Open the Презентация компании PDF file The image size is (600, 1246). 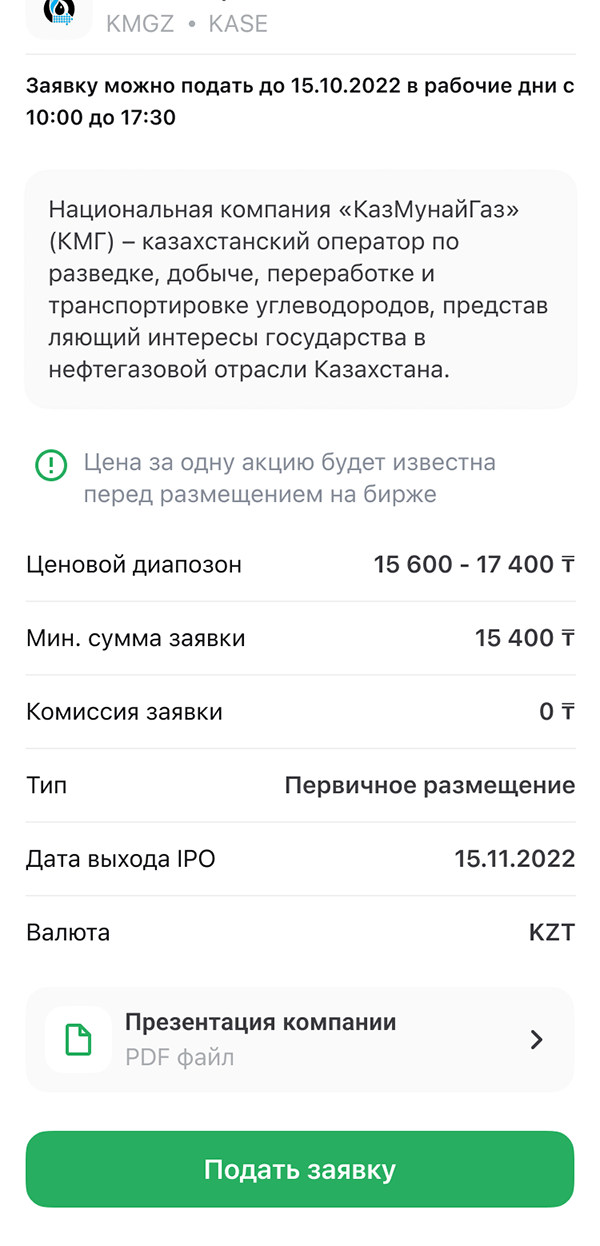pyautogui.click(x=300, y=1040)
